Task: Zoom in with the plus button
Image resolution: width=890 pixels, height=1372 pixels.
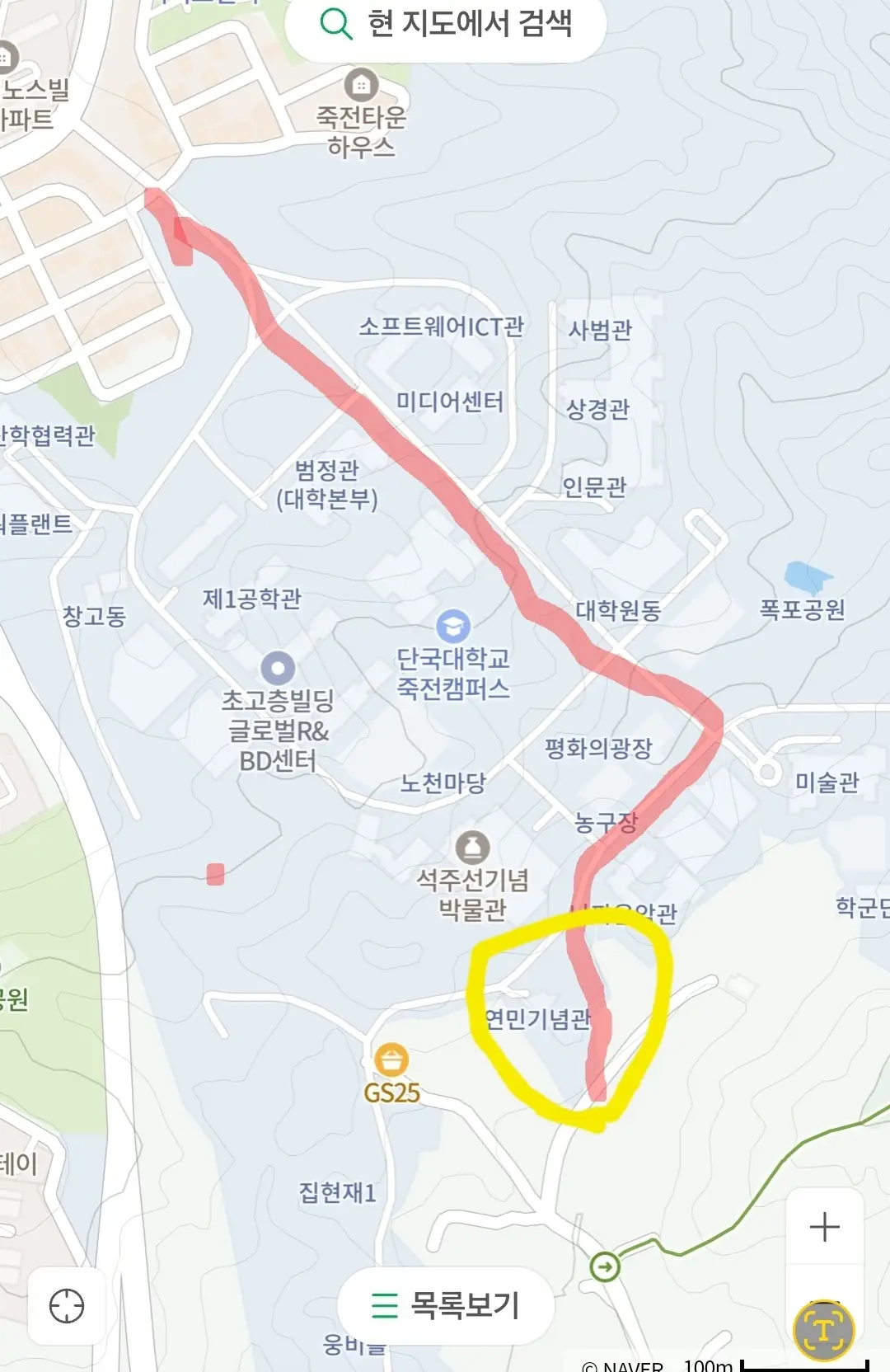Action: tap(824, 1227)
